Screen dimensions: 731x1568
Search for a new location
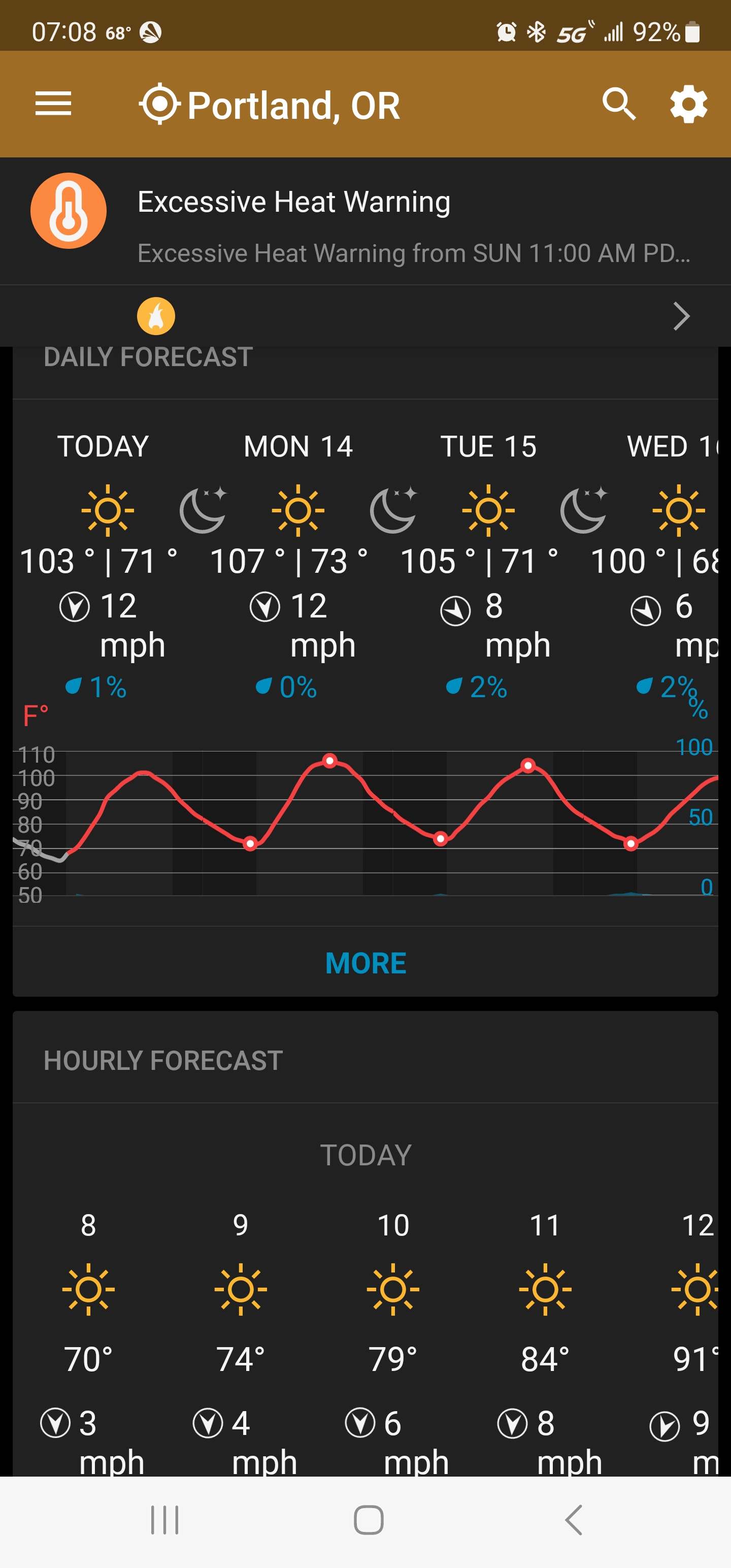(618, 104)
